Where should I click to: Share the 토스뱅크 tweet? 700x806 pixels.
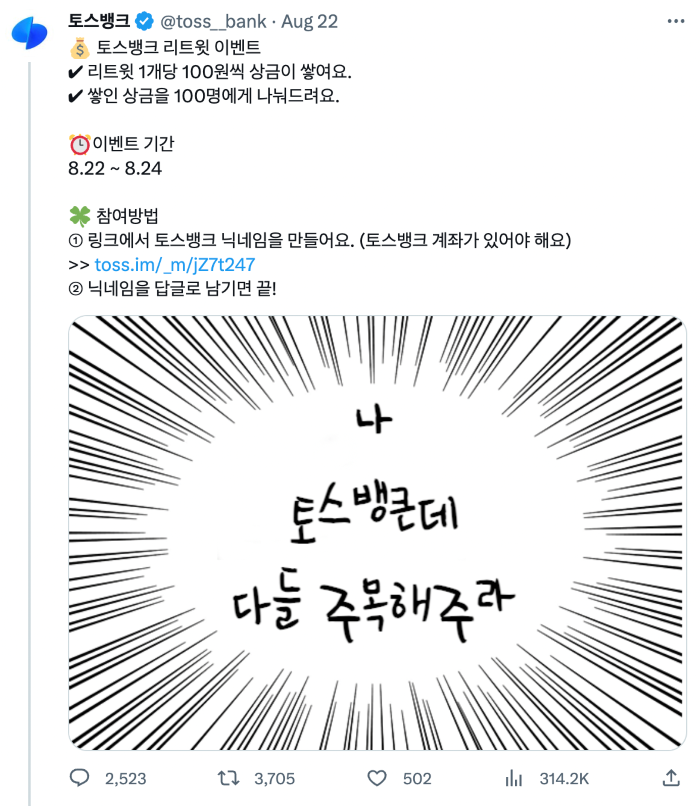coord(670,778)
